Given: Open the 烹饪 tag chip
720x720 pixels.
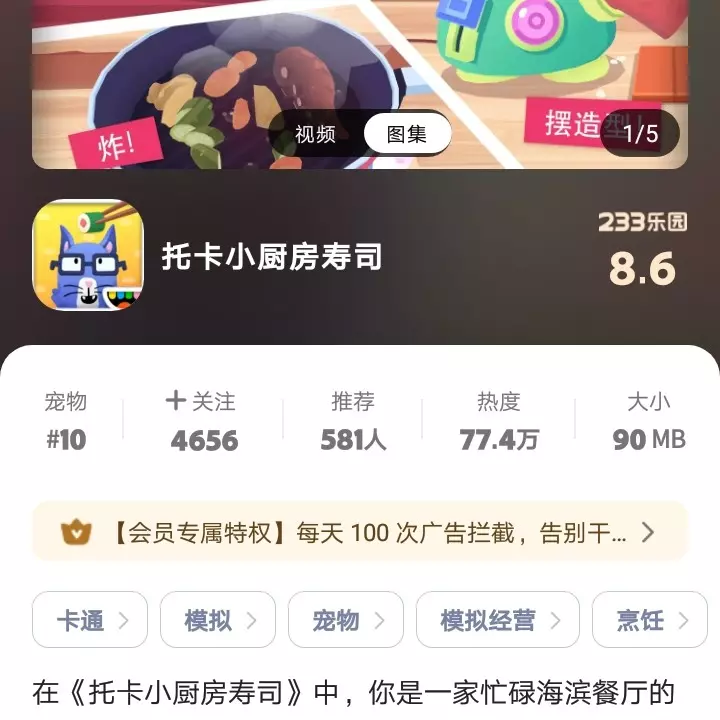Looking at the screenshot, I should pyautogui.click(x=650, y=620).
